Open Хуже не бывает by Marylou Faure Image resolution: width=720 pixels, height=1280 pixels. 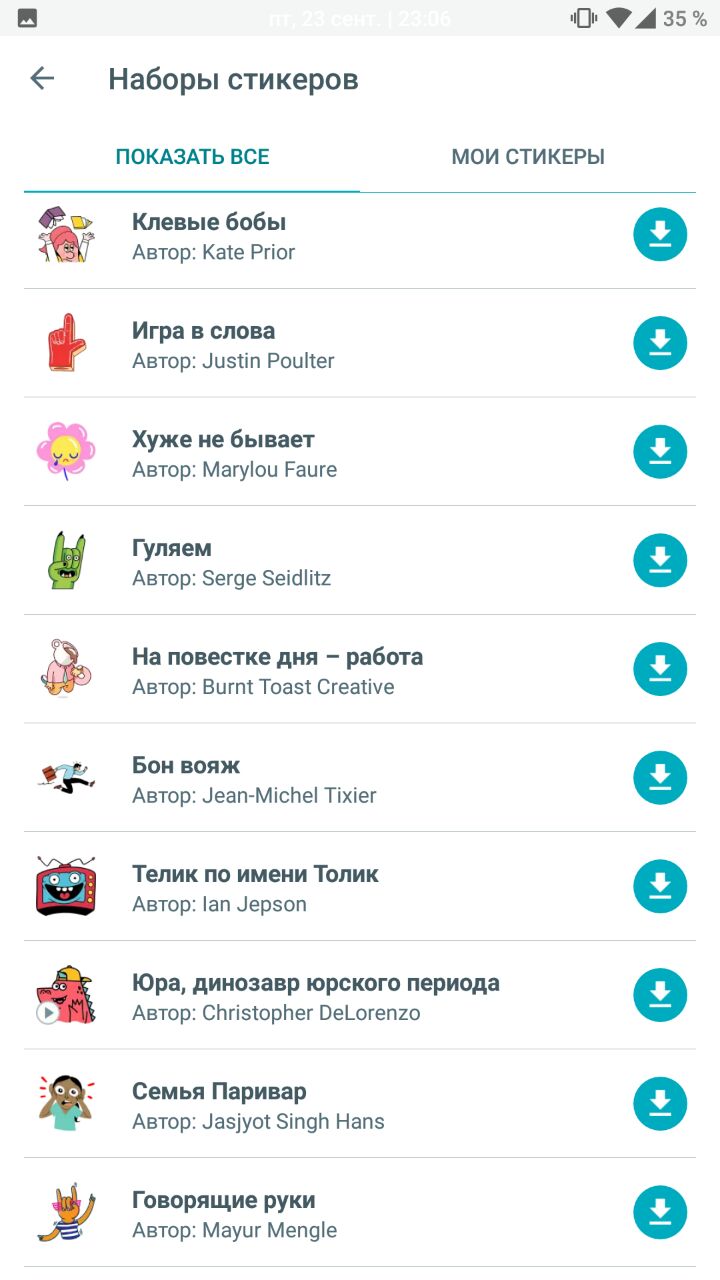[x=300, y=454]
